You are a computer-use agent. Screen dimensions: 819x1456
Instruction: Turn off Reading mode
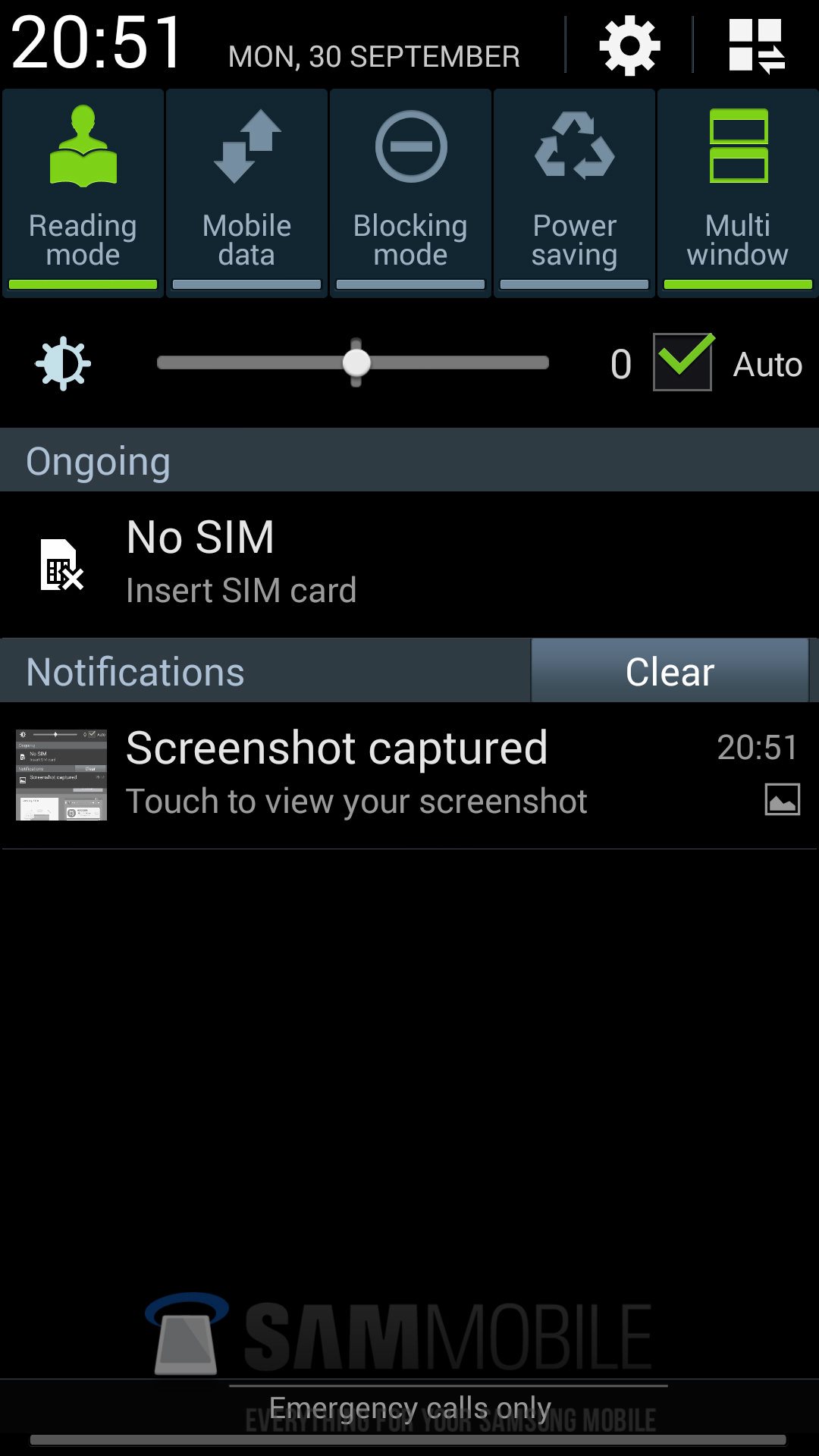click(x=83, y=193)
